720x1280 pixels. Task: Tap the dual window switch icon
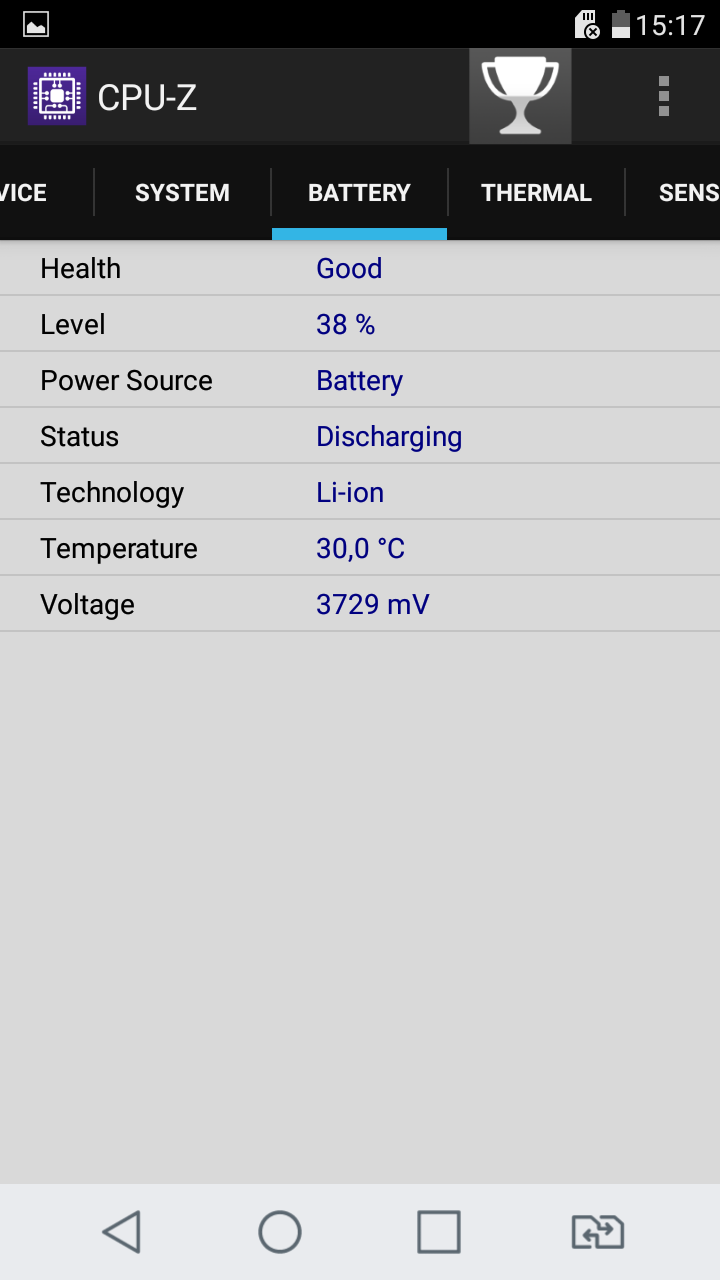click(x=598, y=1232)
